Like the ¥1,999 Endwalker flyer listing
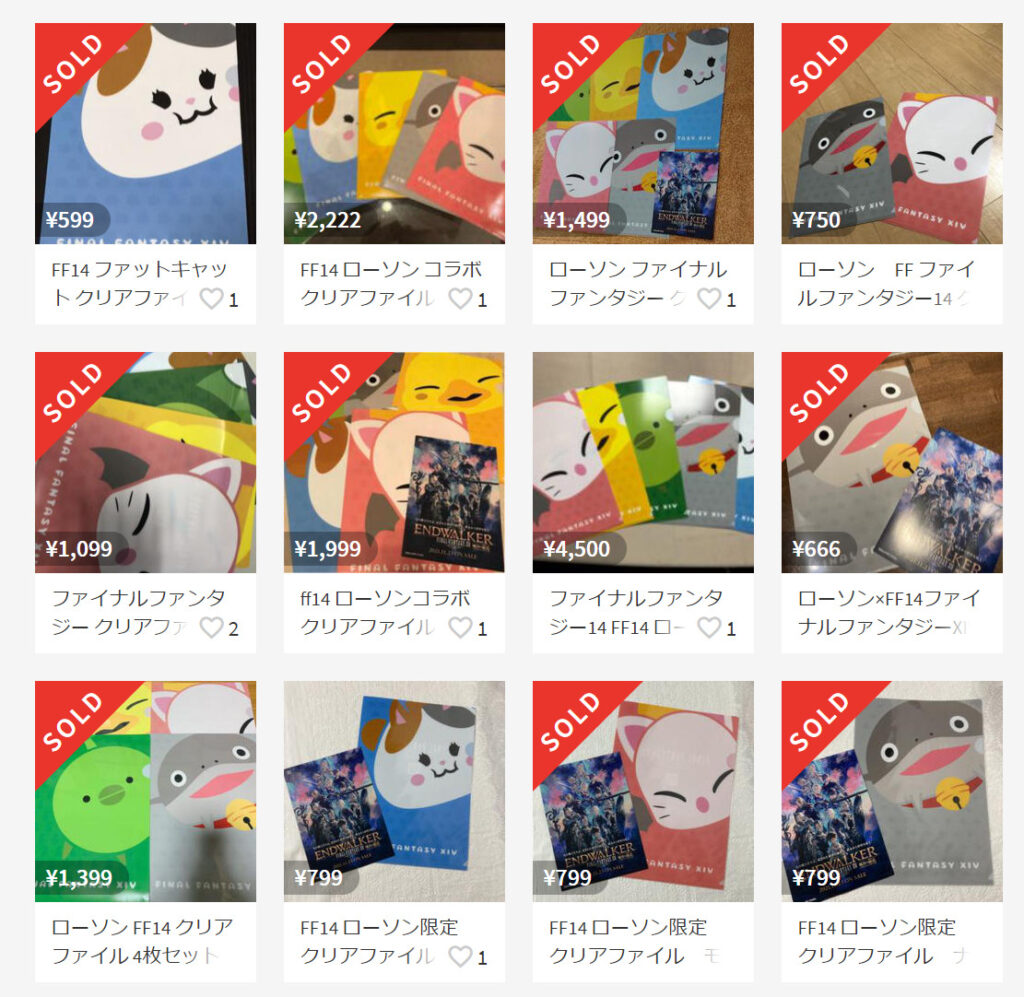1024x997 pixels. point(460,627)
